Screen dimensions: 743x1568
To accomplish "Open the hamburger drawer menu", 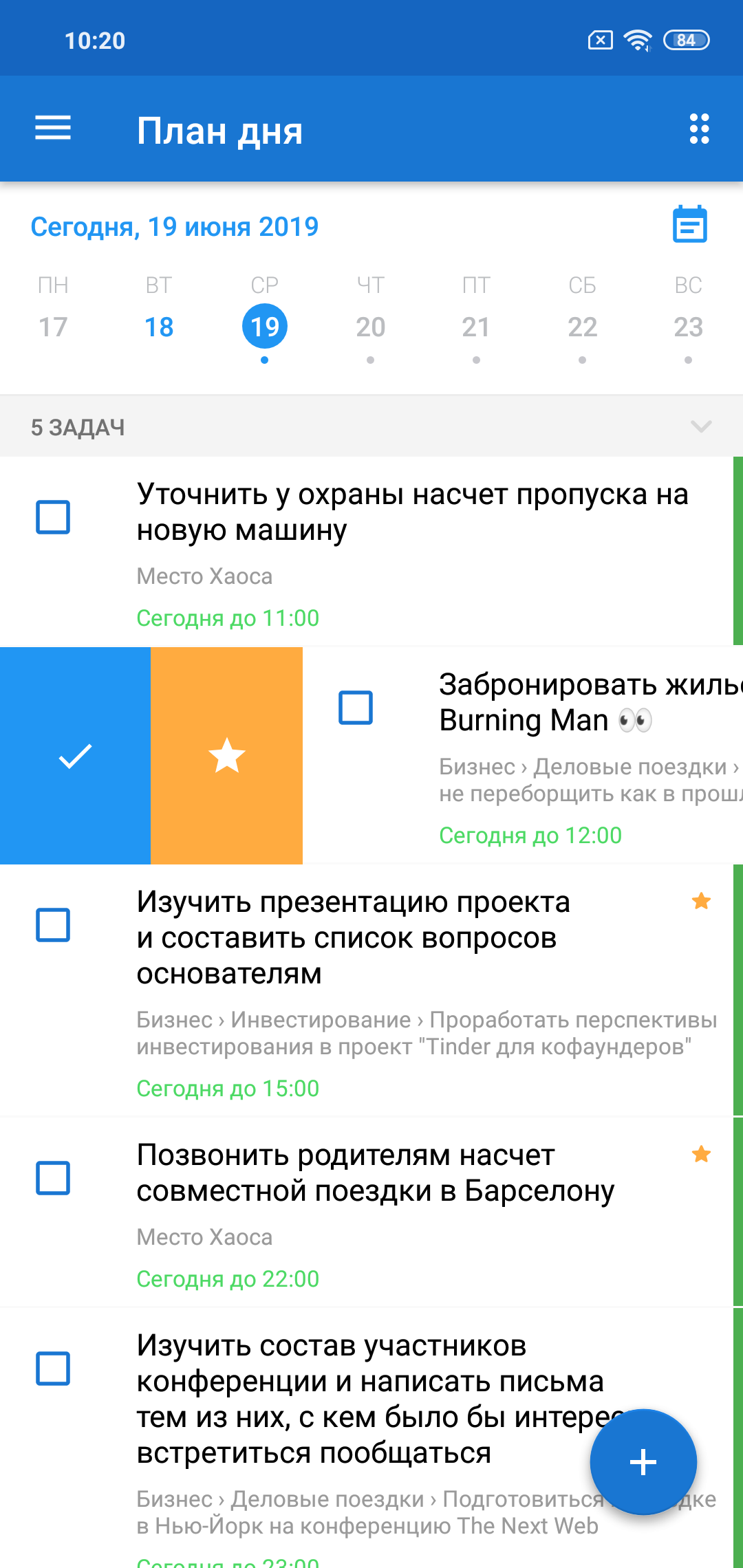I will coord(53,129).
